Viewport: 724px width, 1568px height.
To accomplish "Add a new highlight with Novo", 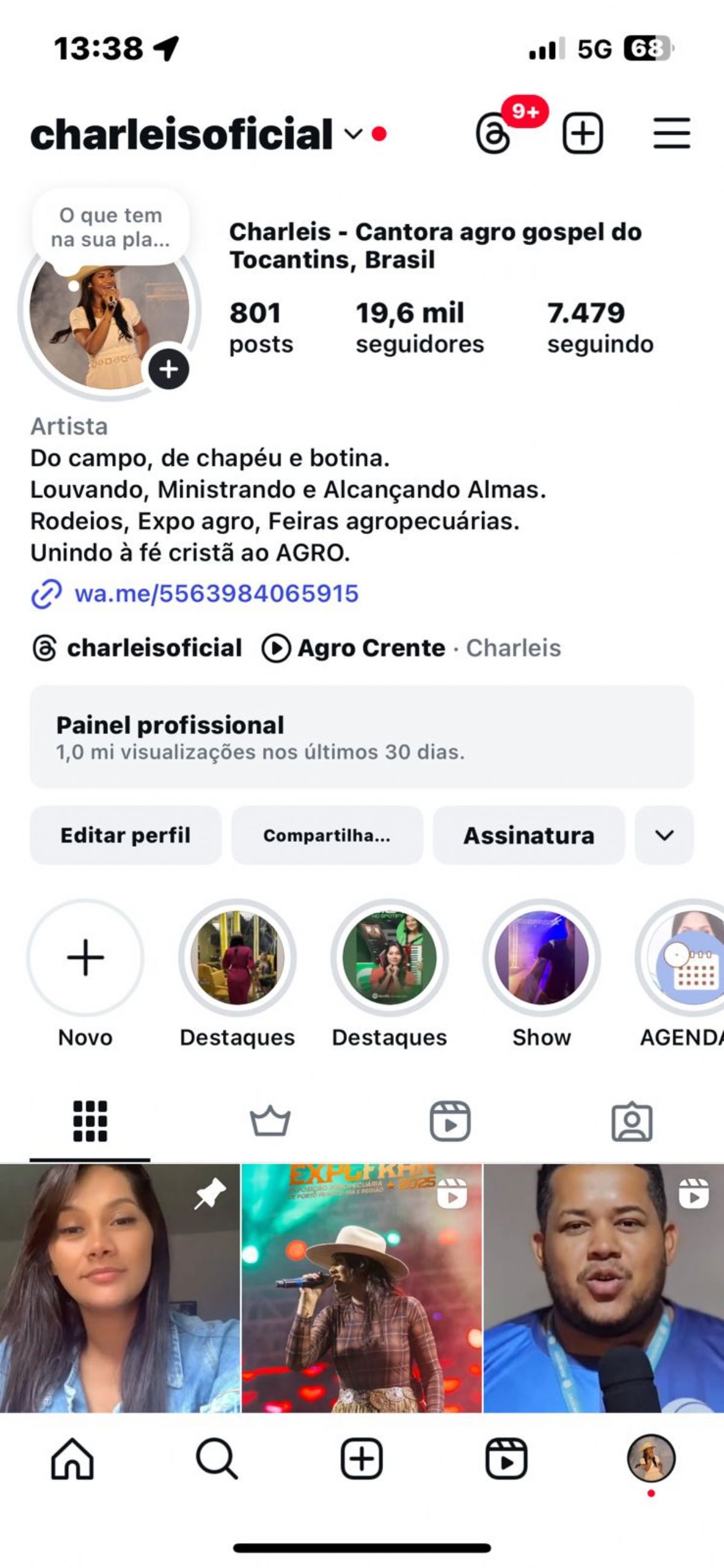I will click(x=85, y=957).
